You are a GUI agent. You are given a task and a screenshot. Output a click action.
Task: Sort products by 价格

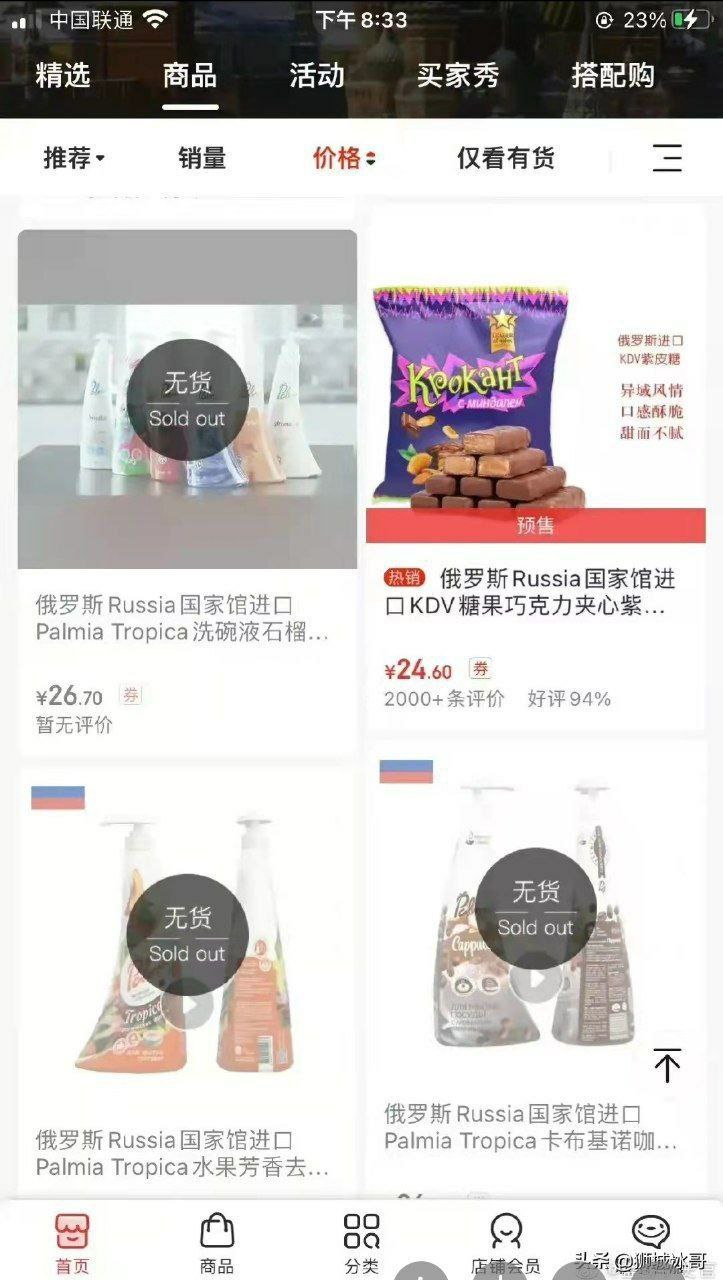coord(343,157)
